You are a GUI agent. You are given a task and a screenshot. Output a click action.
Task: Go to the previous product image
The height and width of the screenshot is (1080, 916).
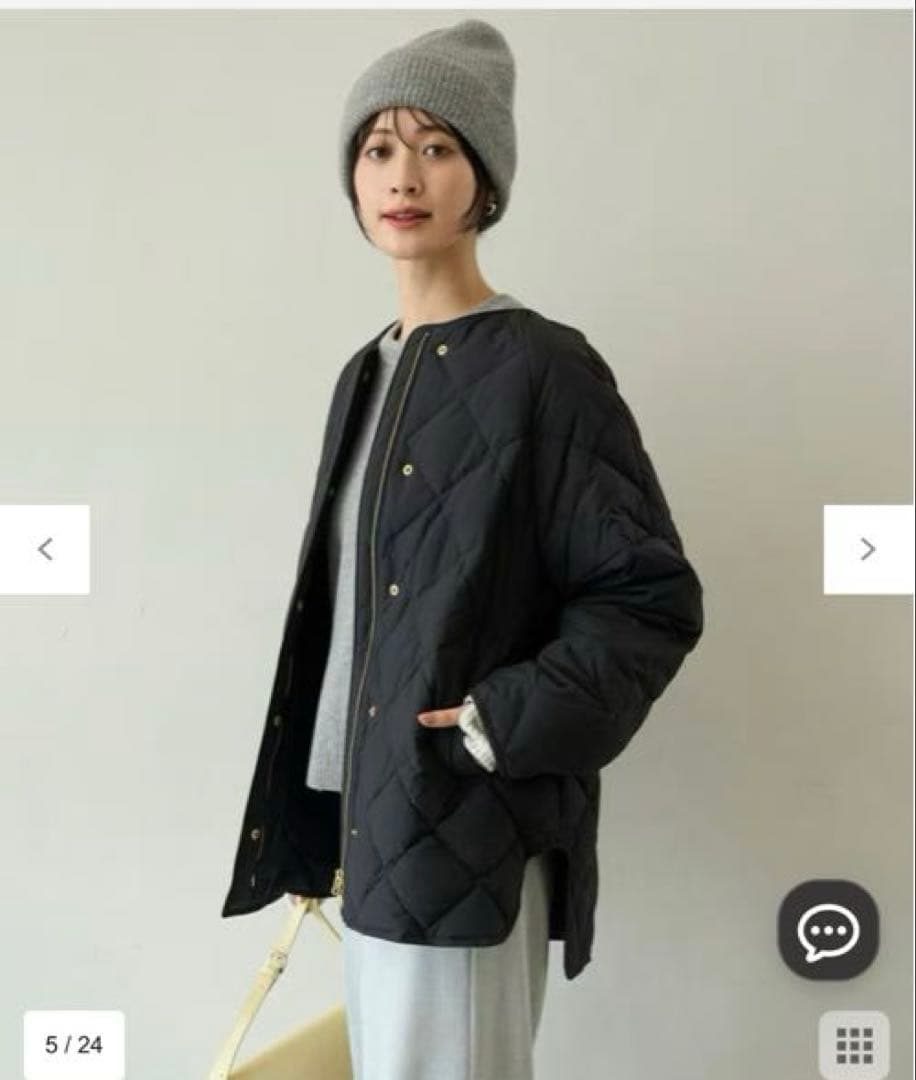(x=45, y=549)
